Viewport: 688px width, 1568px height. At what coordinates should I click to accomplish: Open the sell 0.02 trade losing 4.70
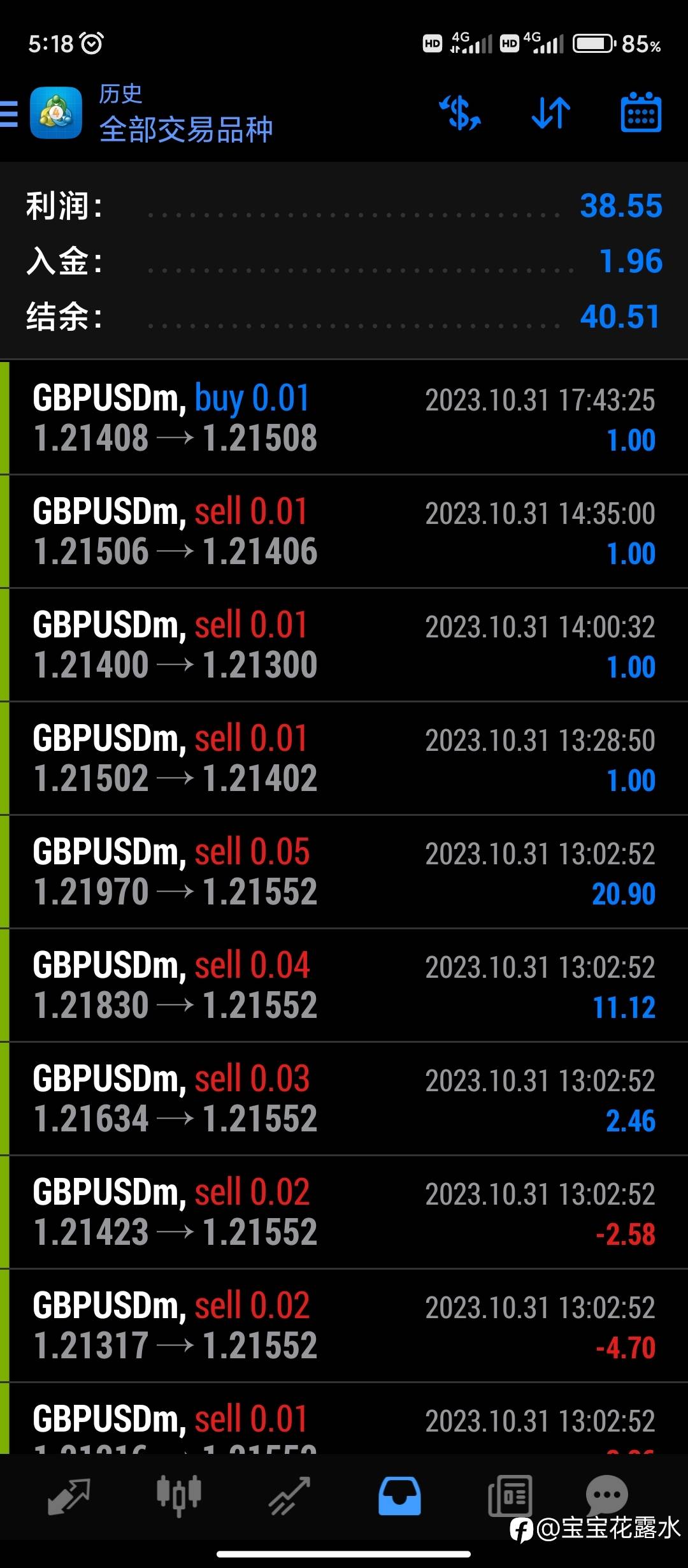click(x=344, y=1326)
